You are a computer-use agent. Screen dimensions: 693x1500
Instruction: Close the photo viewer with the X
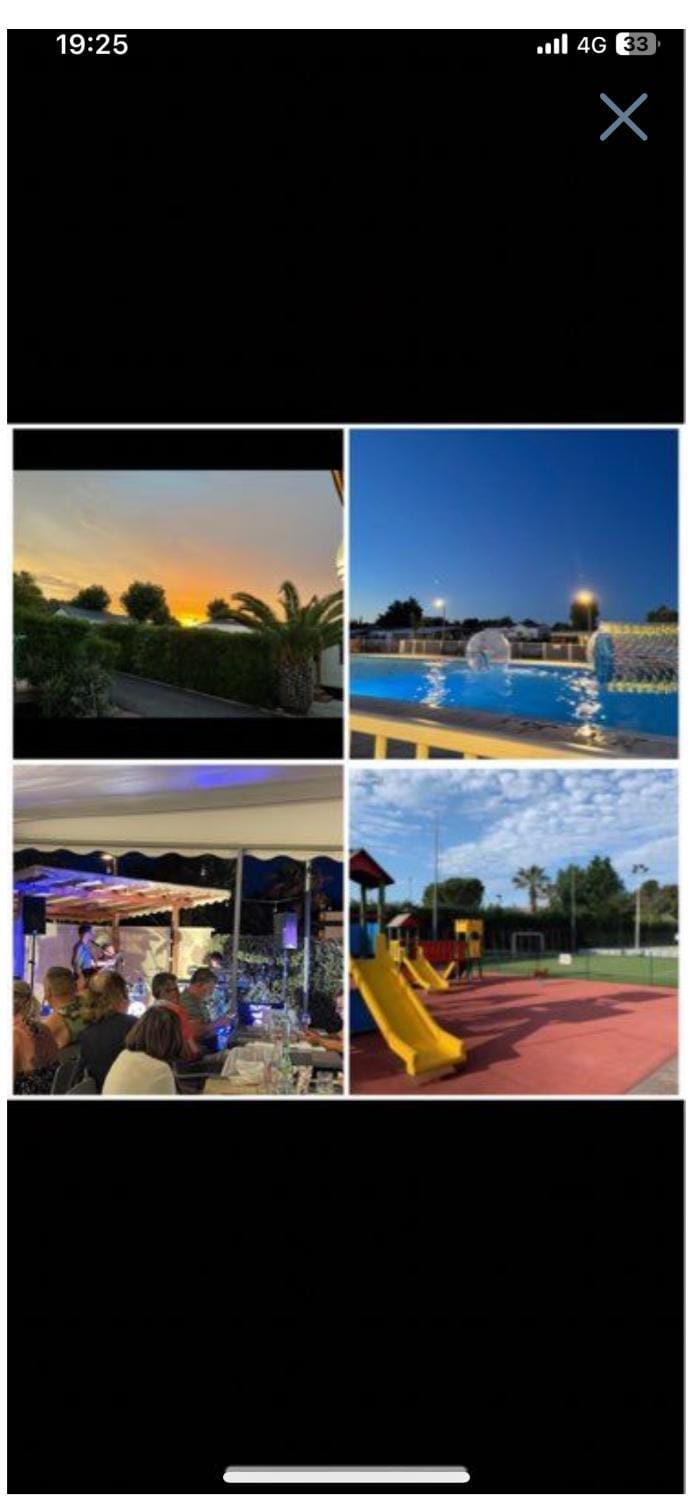[623, 117]
